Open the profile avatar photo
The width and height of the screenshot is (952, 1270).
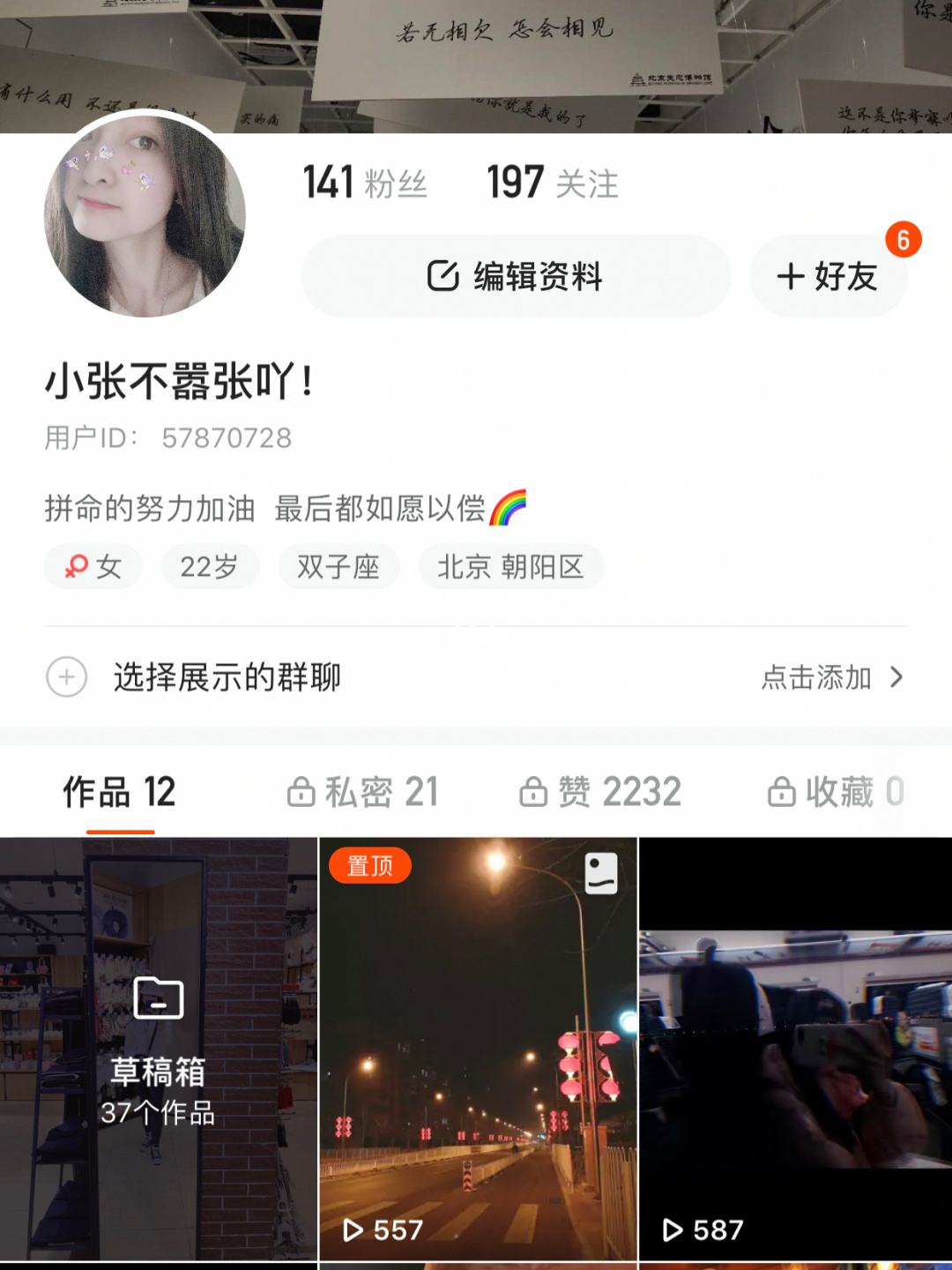145,216
